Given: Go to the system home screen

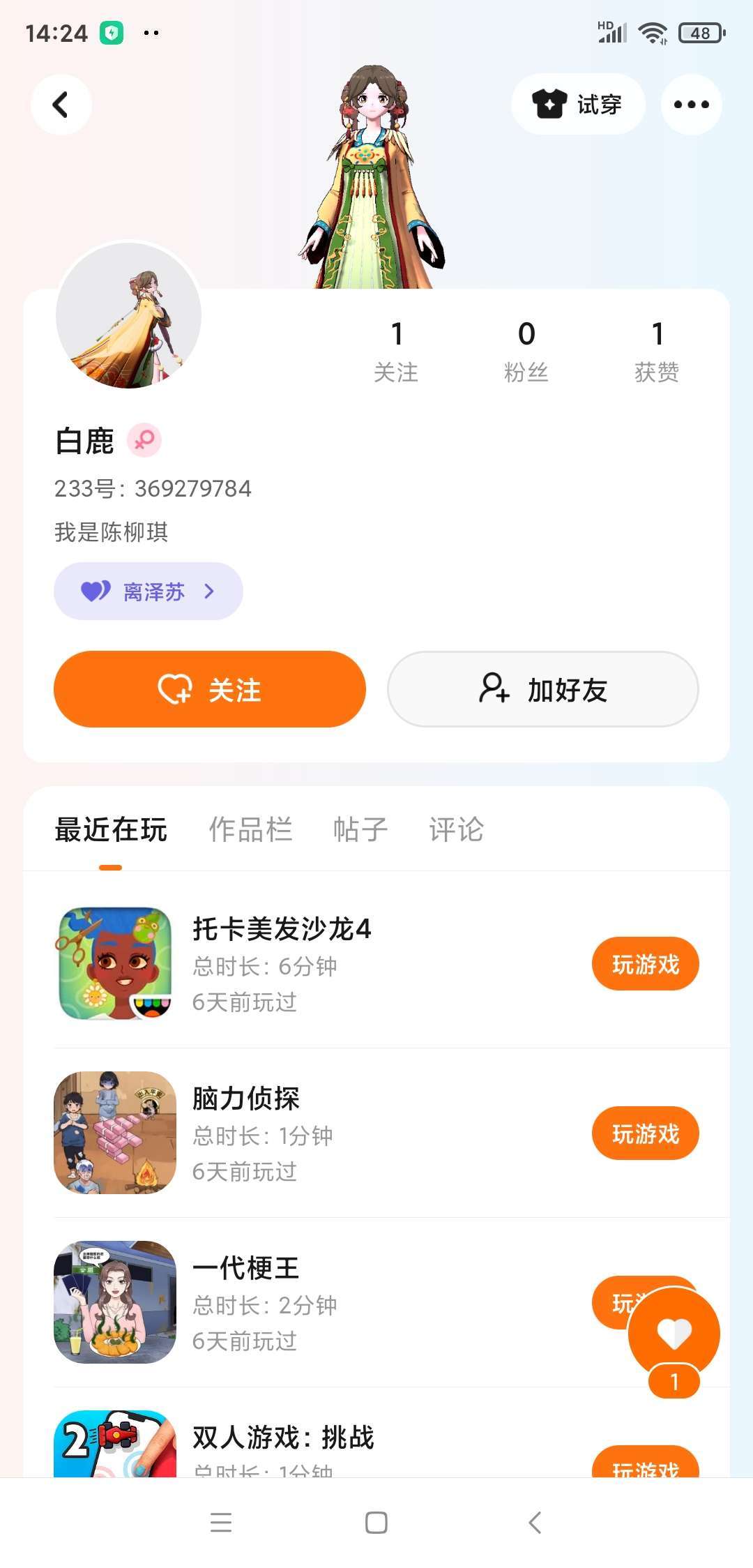Looking at the screenshot, I should point(376,1522).
